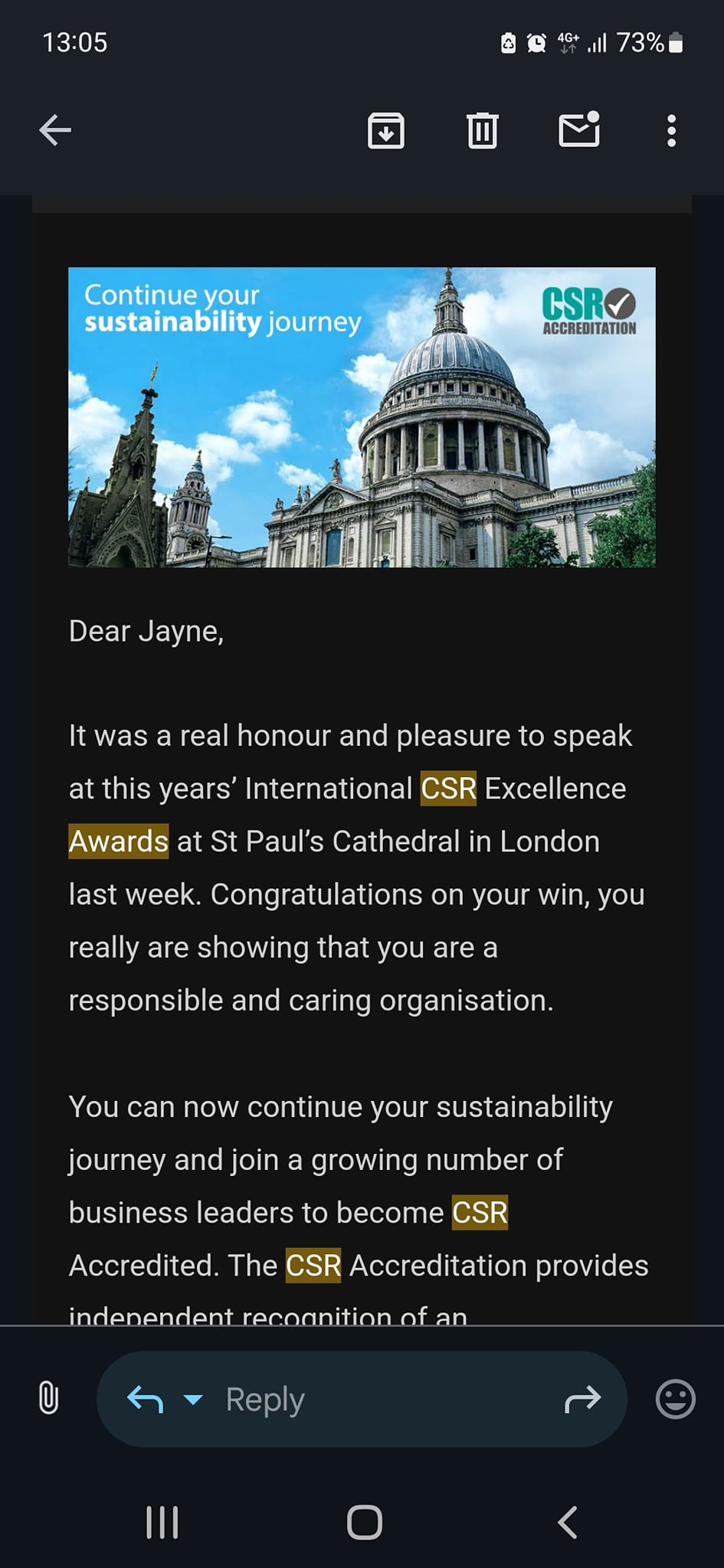This screenshot has height=1568, width=724.
Task: Mark the email as unread
Action: tap(579, 129)
